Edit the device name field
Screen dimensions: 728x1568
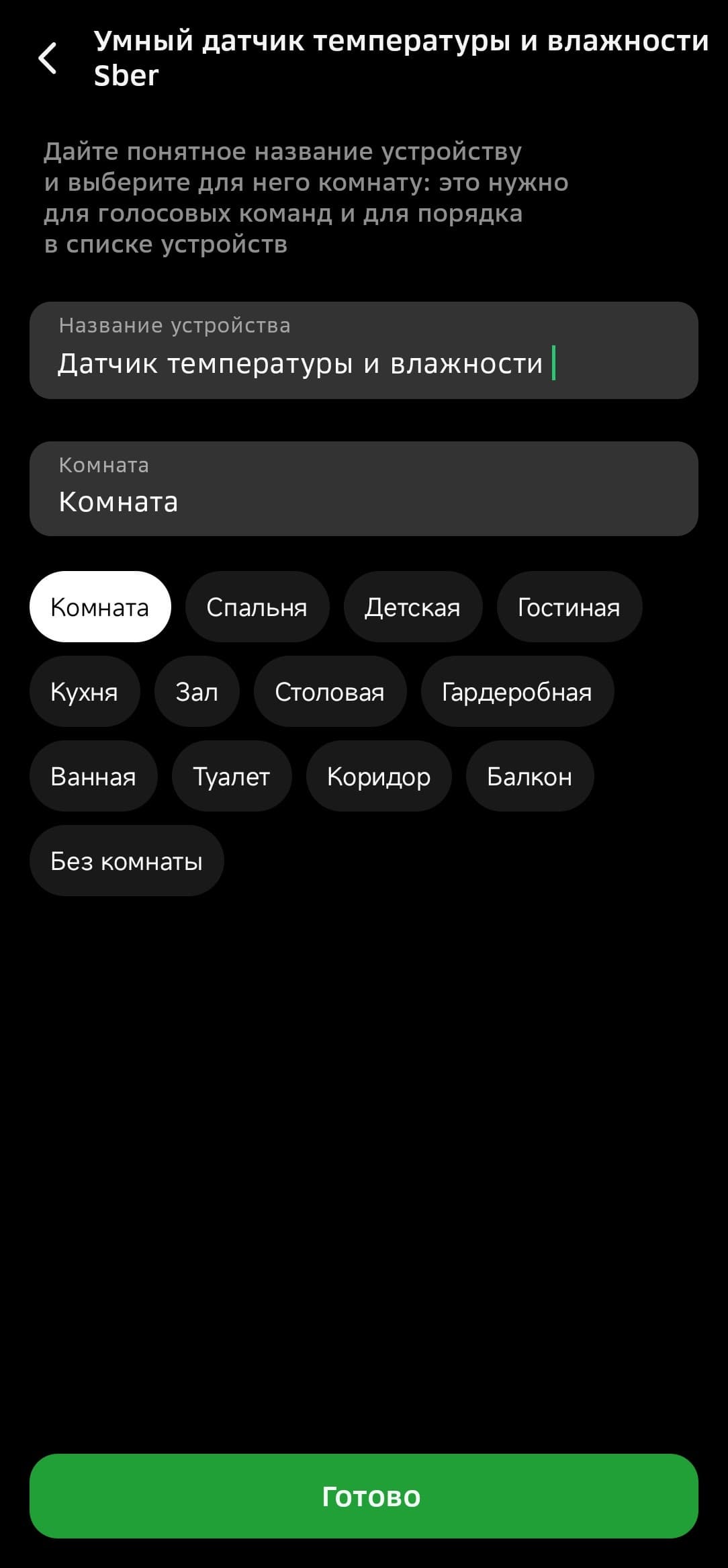(363, 351)
